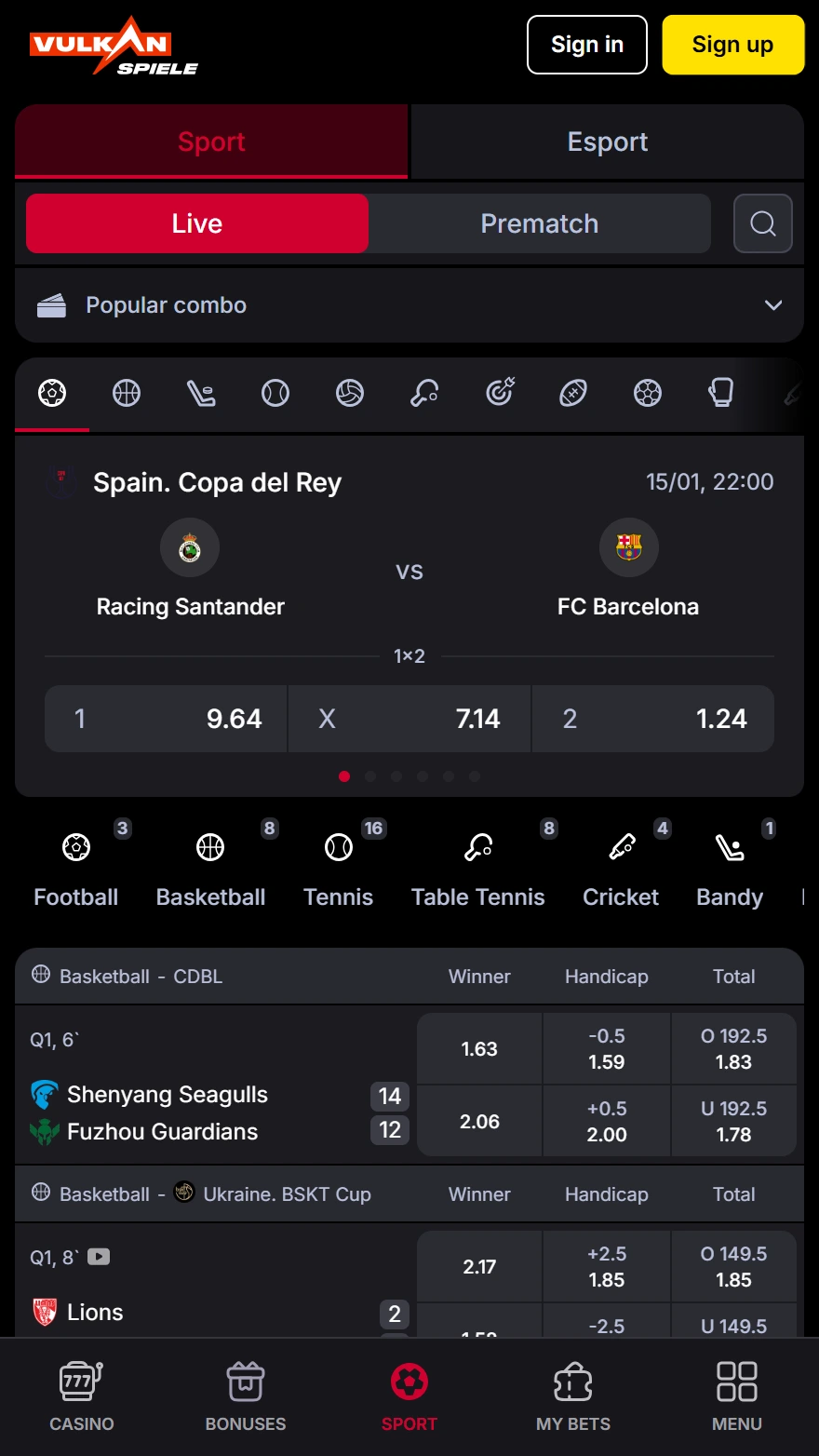Select the Prematch segment
Image resolution: width=819 pixels, height=1456 pixels.
pyautogui.click(x=539, y=223)
